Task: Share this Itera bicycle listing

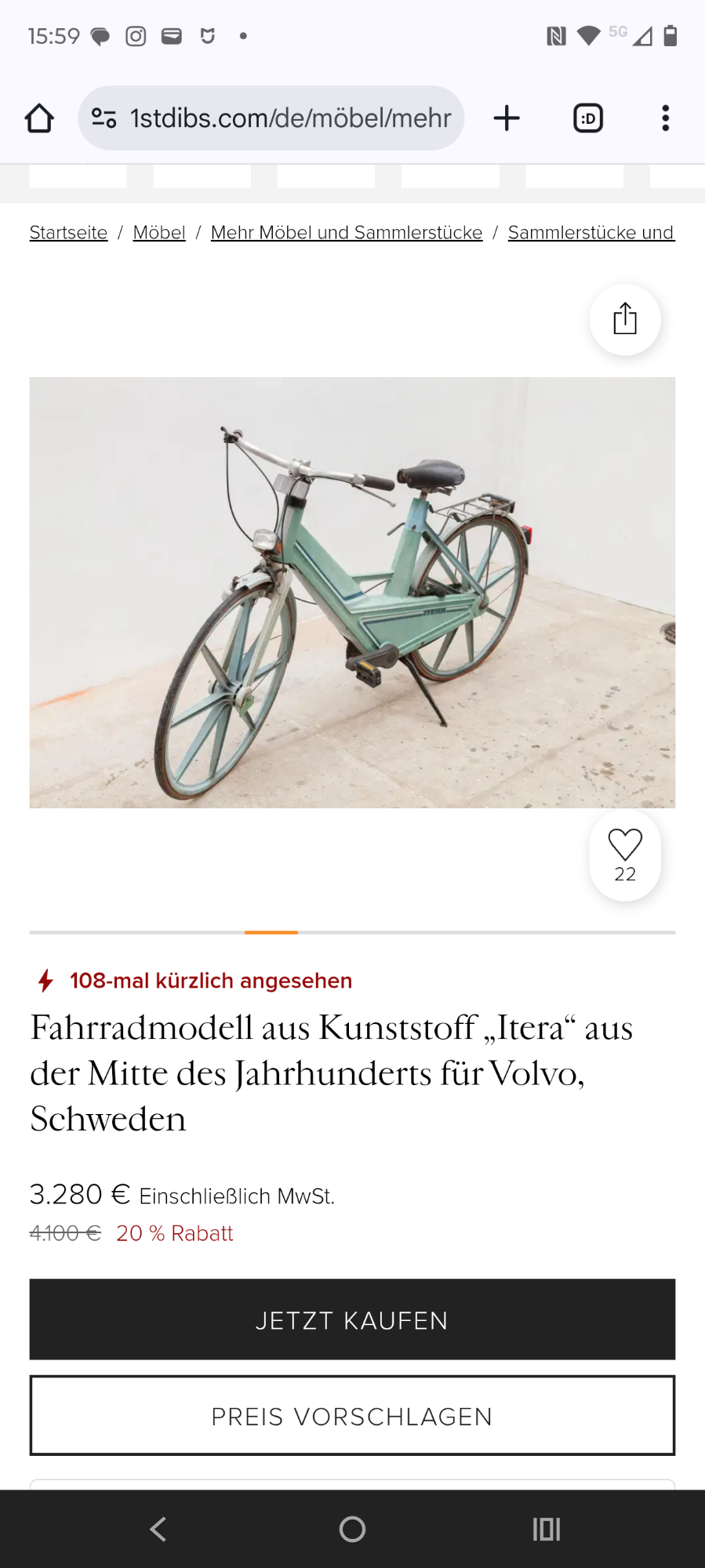Action: click(x=625, y=319)
